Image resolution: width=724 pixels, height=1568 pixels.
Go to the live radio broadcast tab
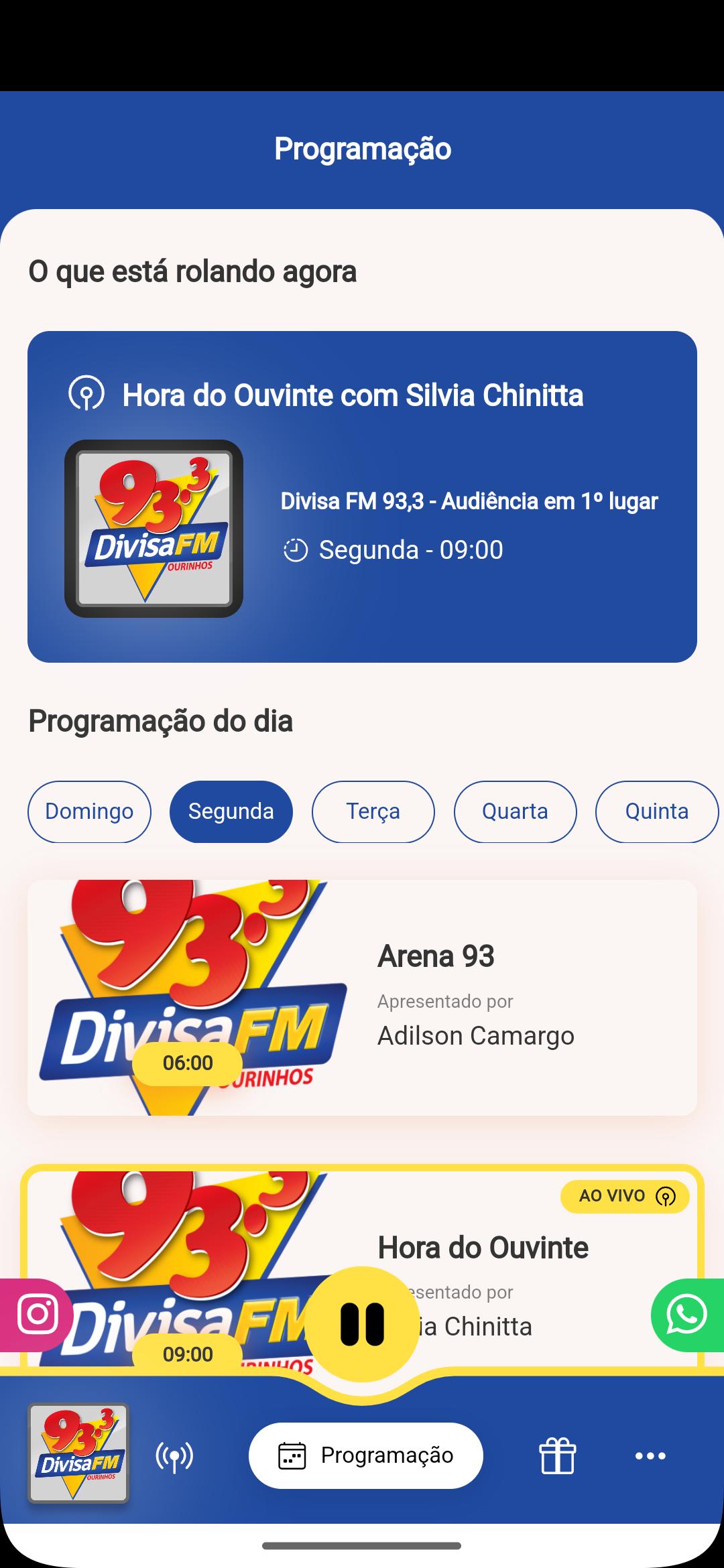tap(174, 1455)
